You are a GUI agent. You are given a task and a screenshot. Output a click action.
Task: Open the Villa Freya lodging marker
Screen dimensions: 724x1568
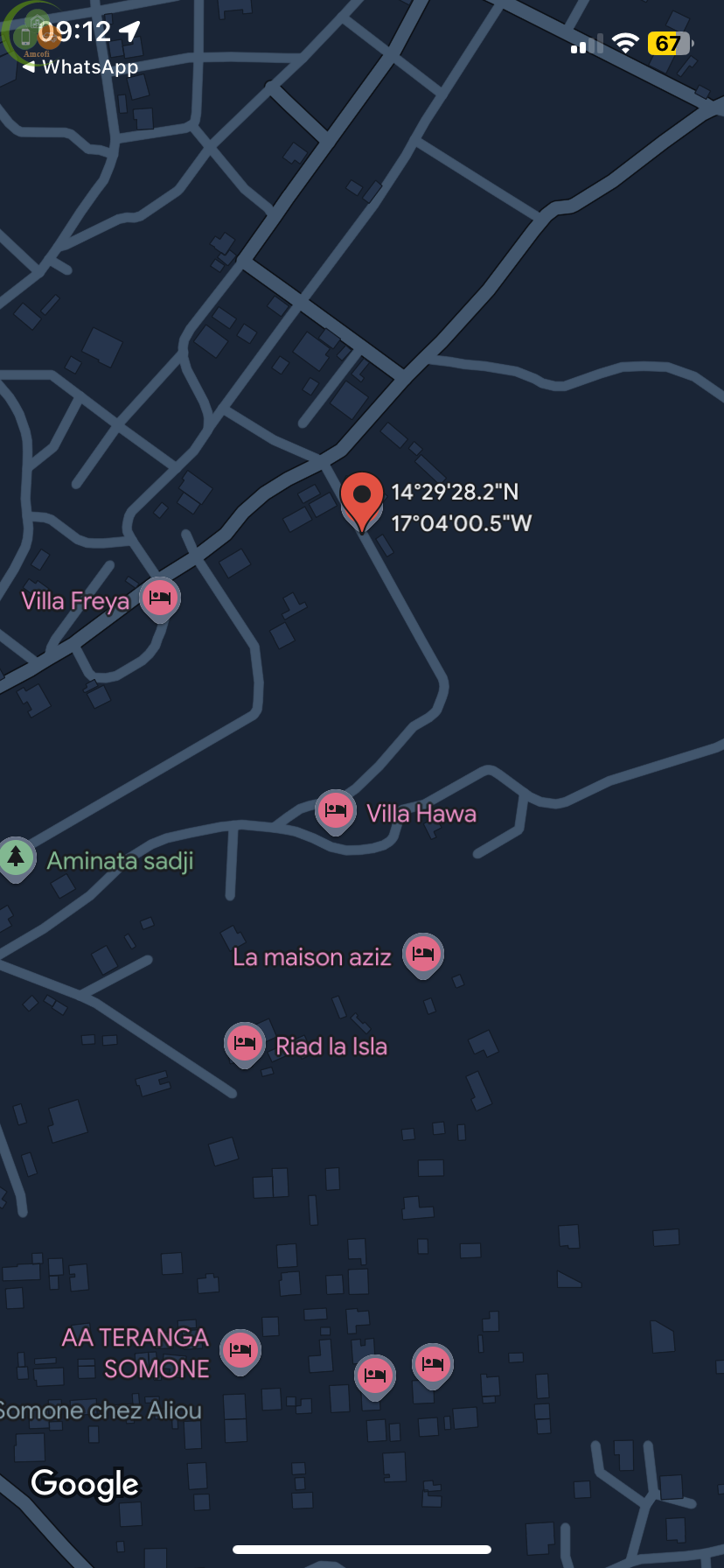[160, 598]
